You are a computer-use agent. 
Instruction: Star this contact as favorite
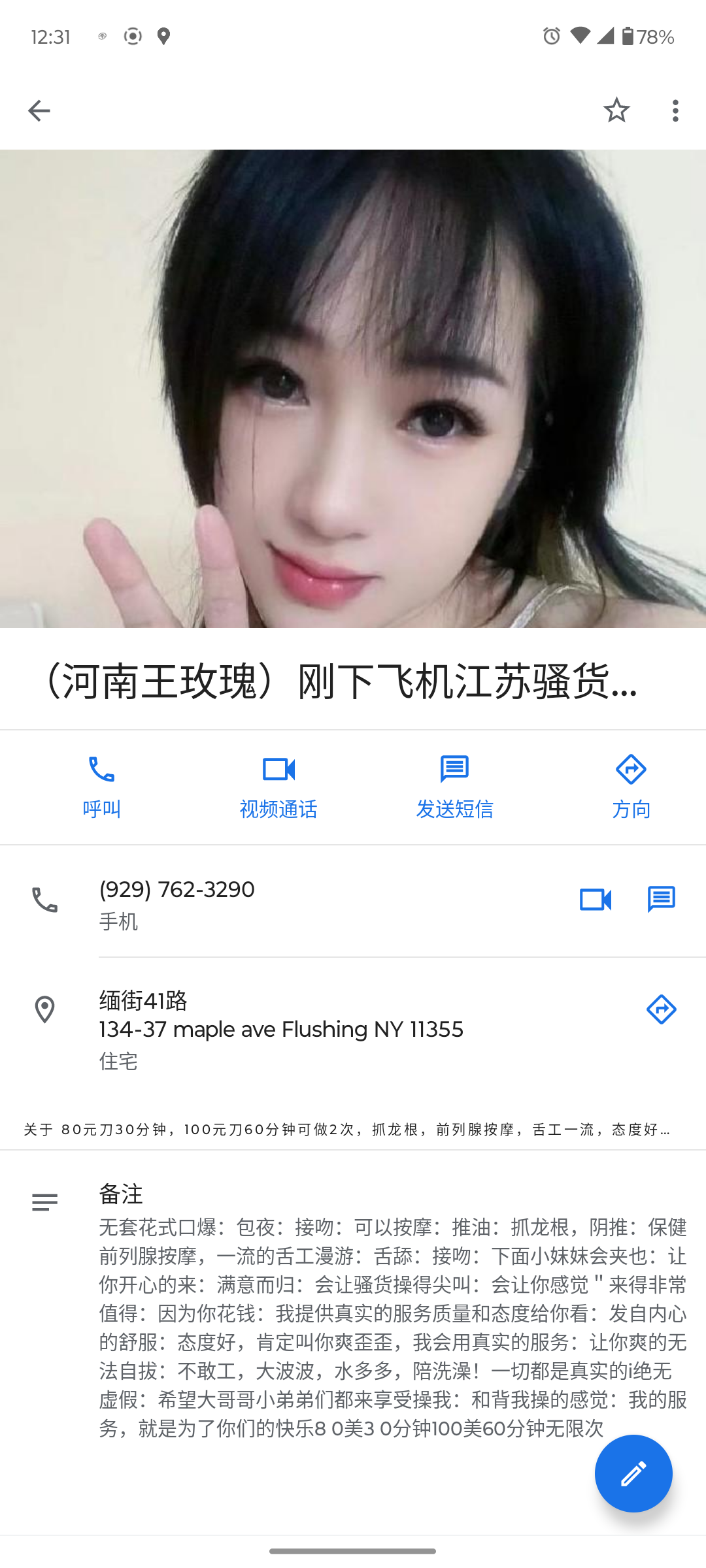click(616, 110)
